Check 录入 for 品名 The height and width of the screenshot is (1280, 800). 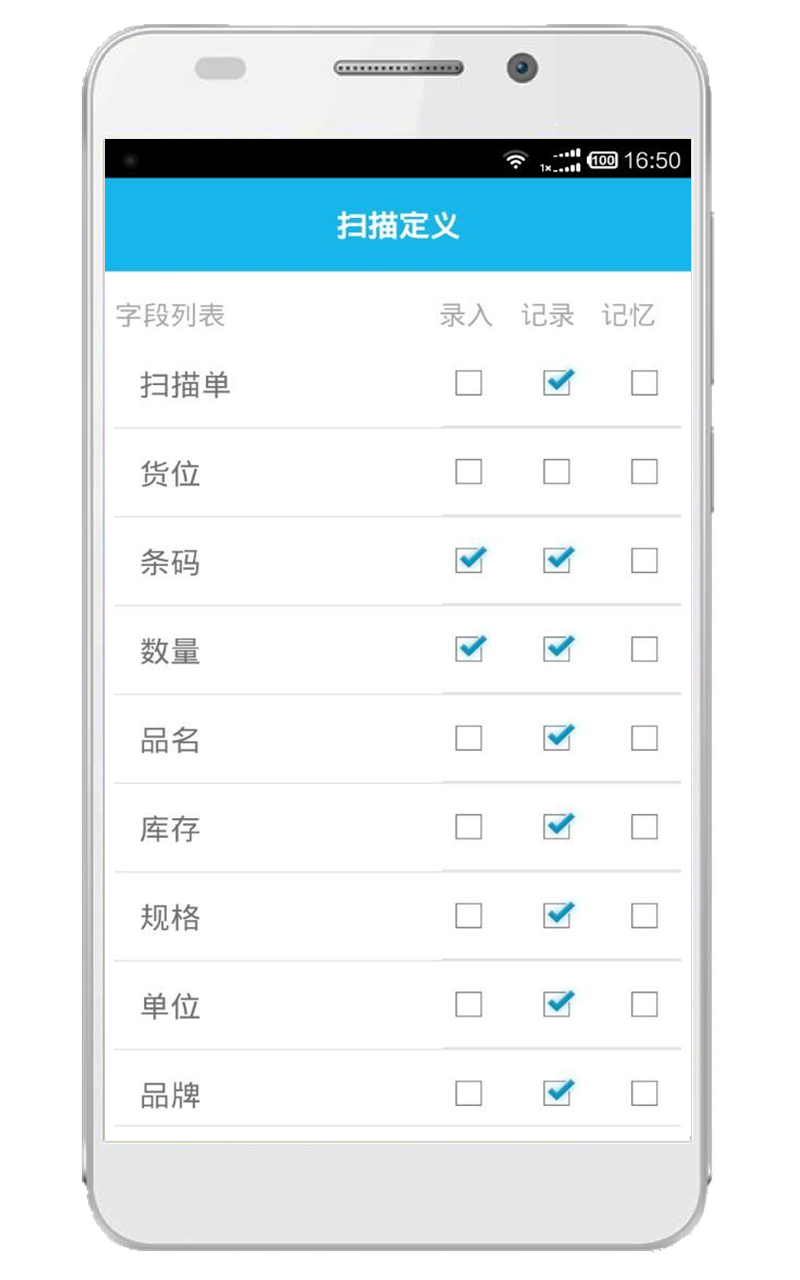click(x=468, y=738)
